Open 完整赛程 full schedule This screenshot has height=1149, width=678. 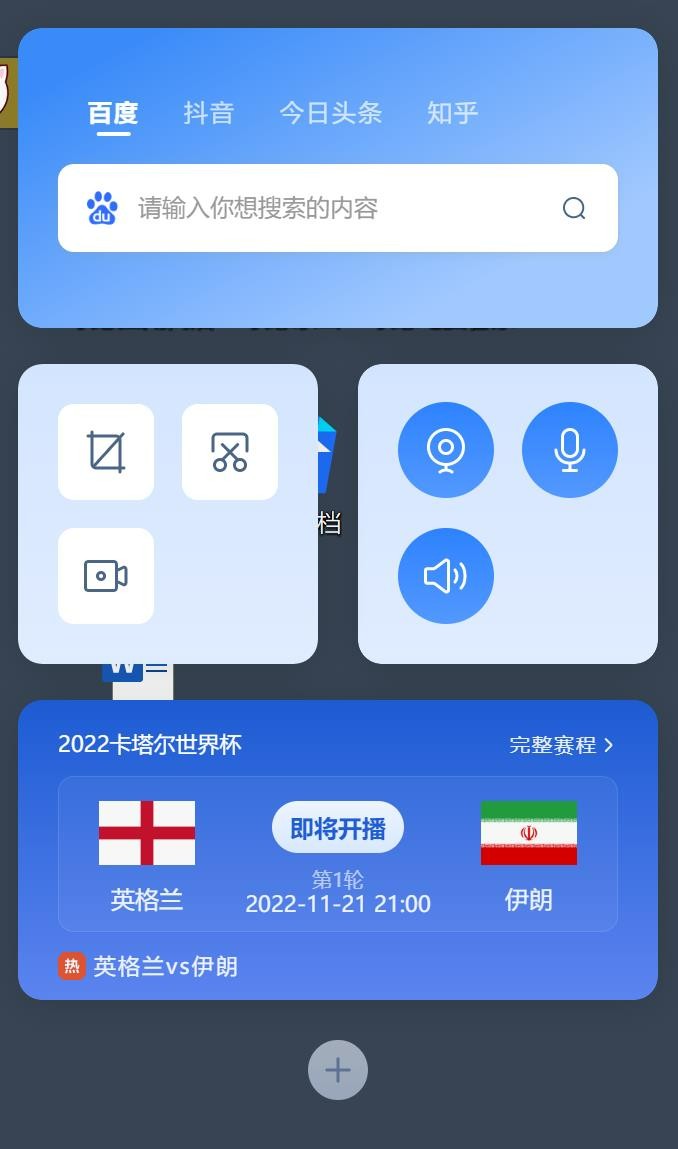(561, 745)
